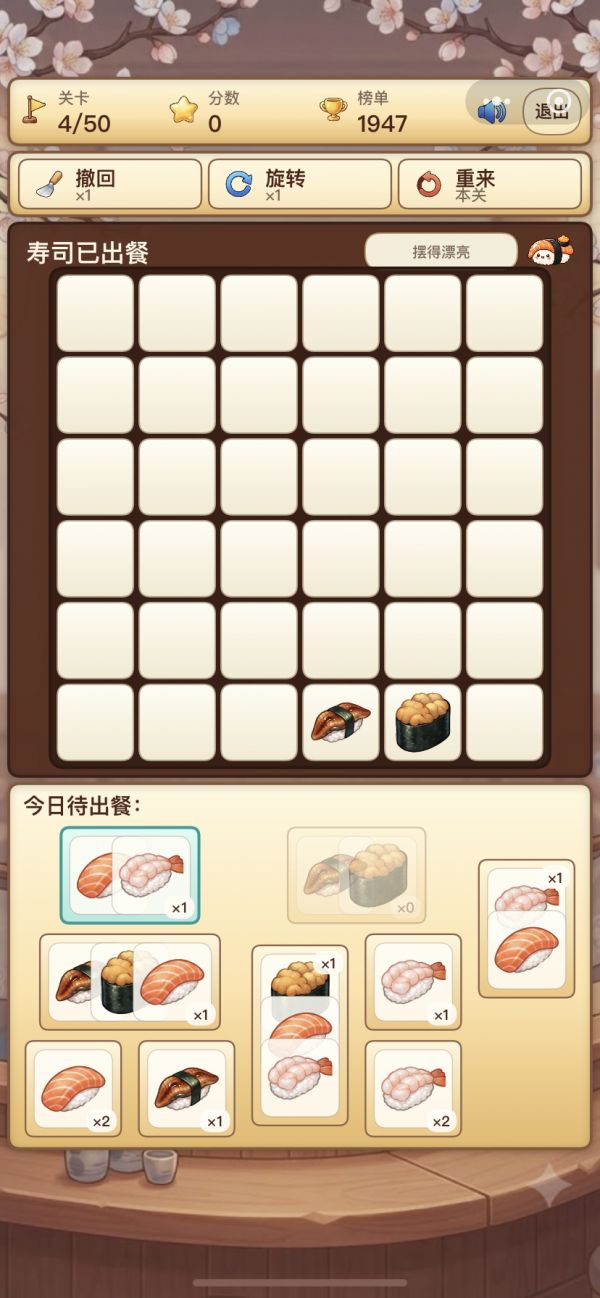Choose the vertical shrimp over salmon piece
Viewport: 600px width, 1298px height.
527,928
